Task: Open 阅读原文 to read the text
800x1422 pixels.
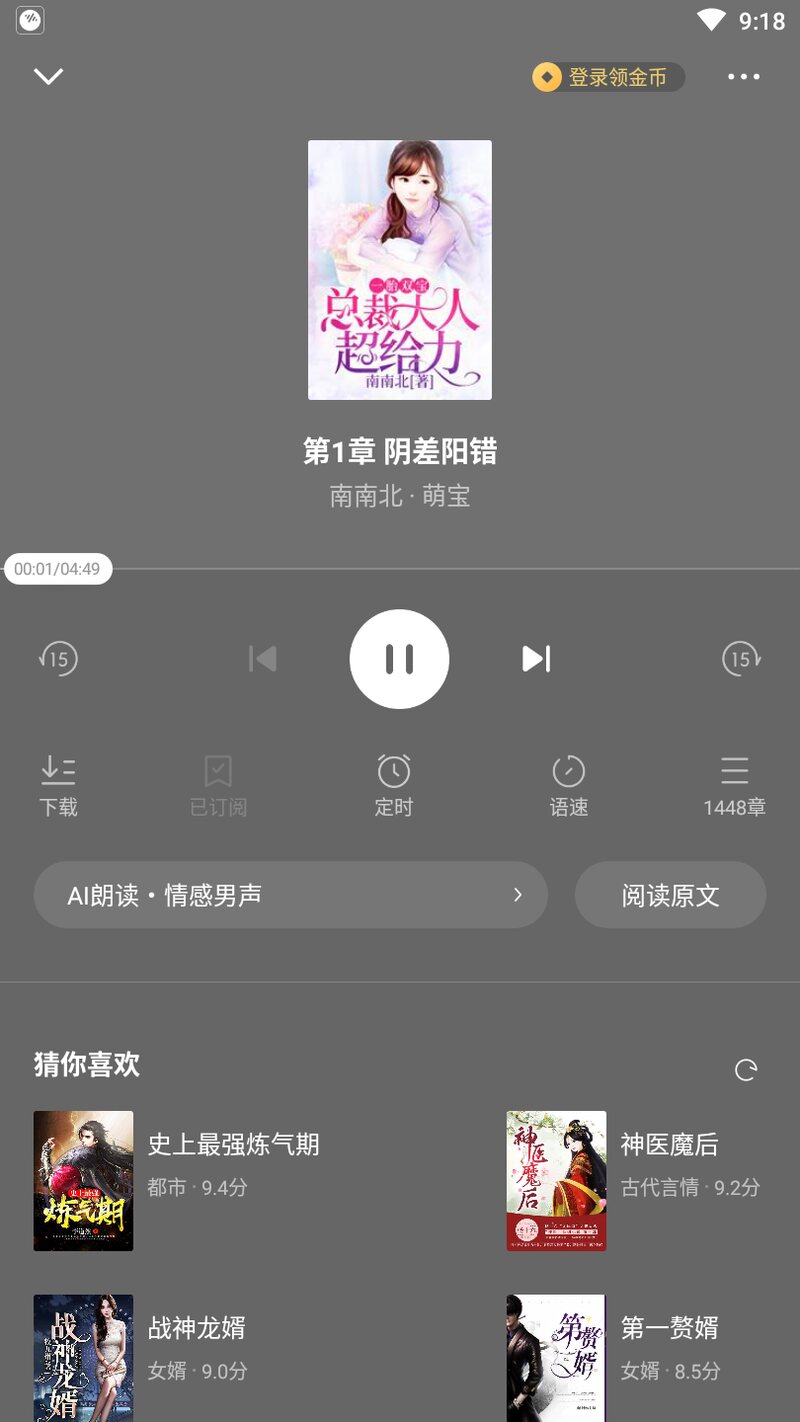Action: (670, 895)
